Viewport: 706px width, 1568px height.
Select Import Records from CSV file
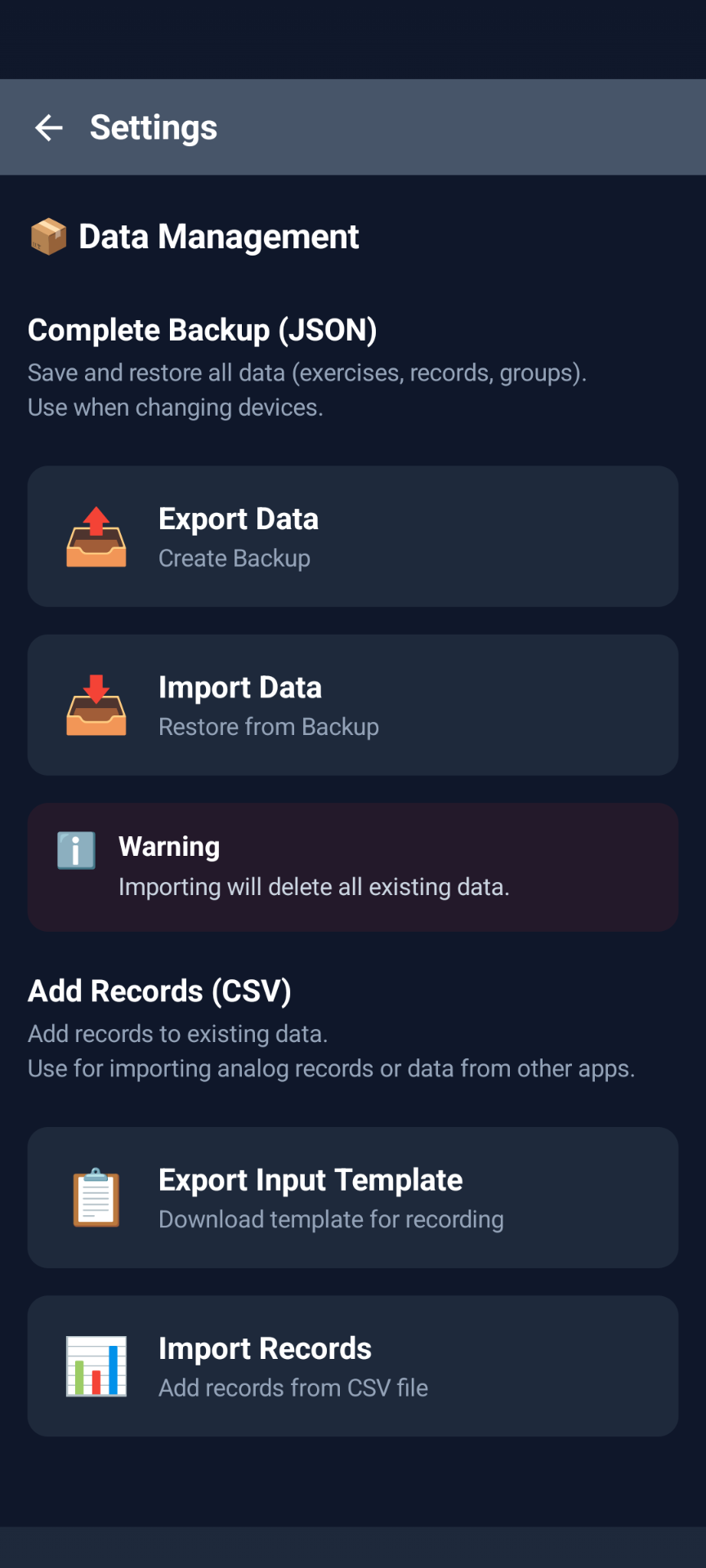pos(353,1366)
